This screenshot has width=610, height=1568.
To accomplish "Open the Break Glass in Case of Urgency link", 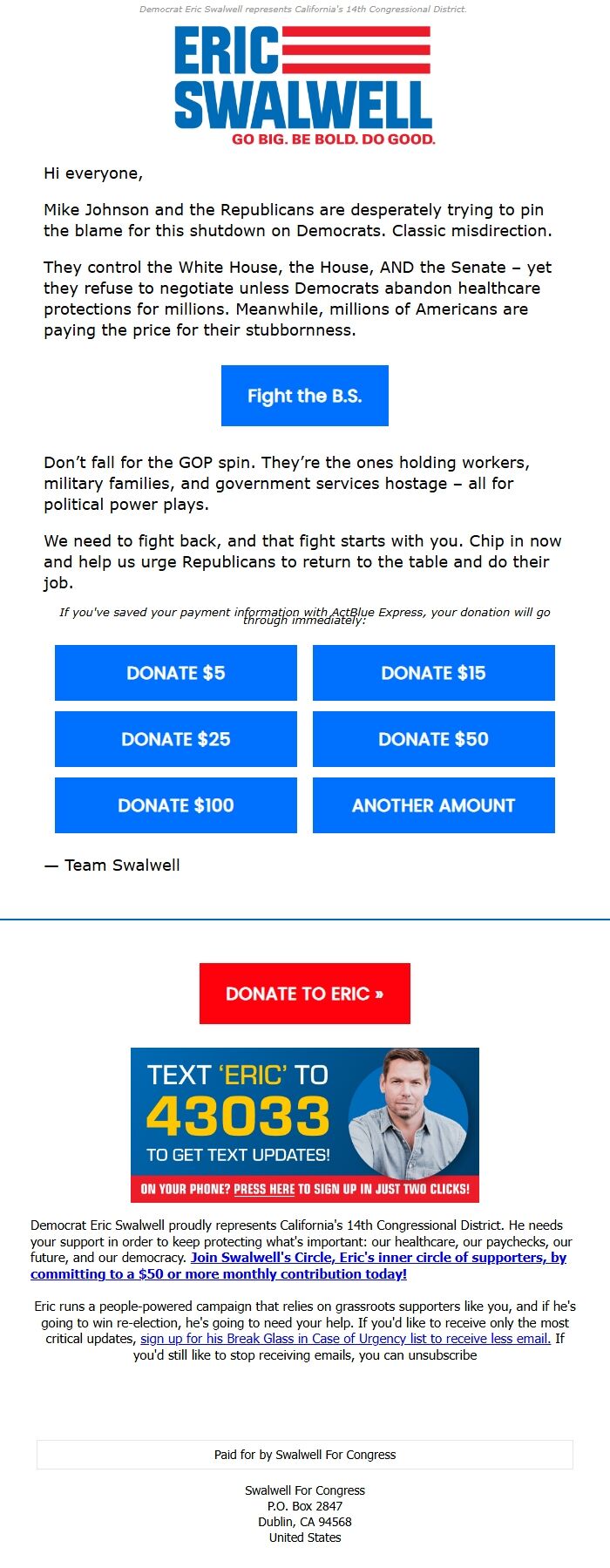I will click(345, 1339).
